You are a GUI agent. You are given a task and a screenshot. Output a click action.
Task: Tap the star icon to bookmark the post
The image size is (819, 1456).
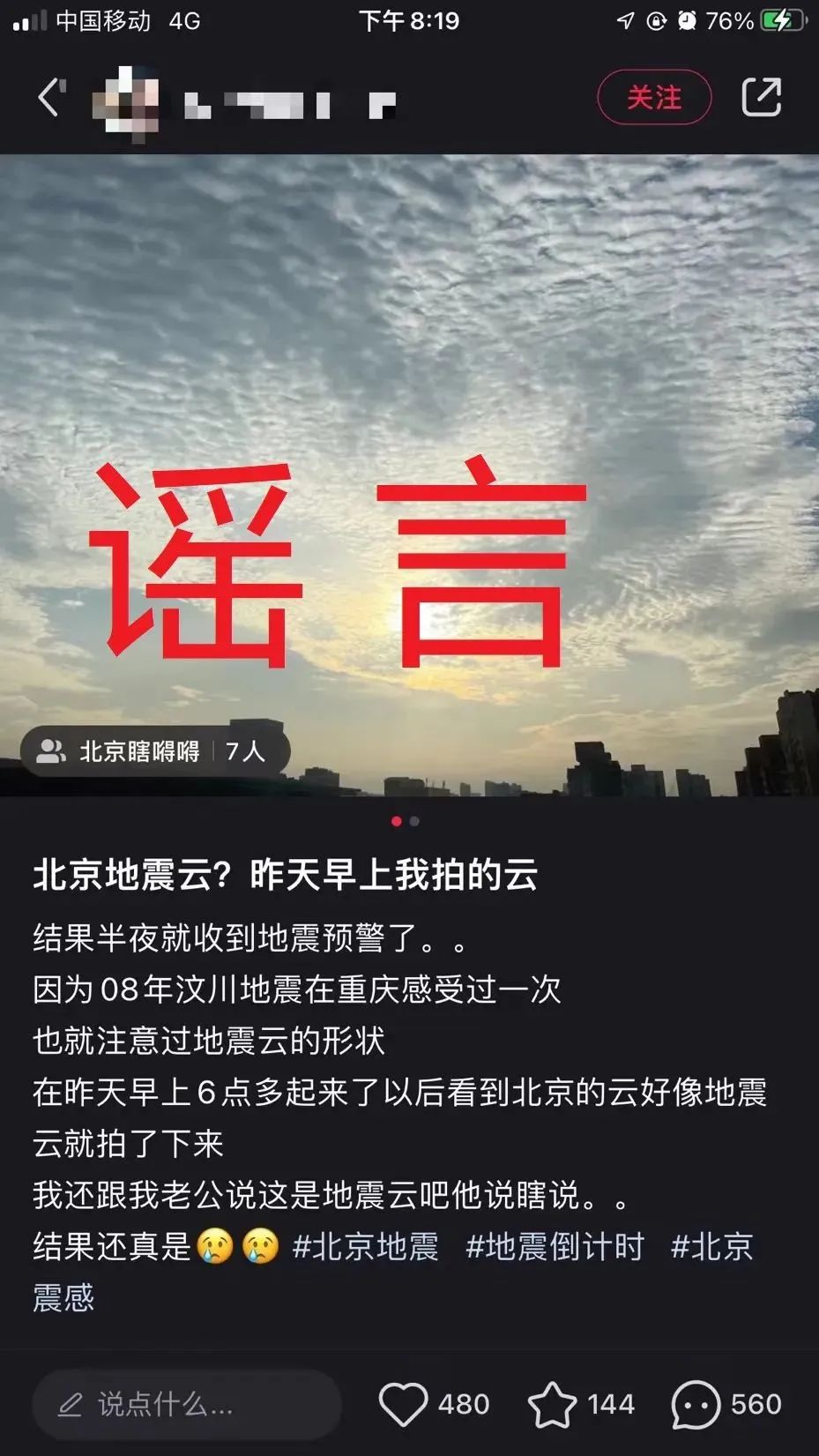(x=554, y=1402)
